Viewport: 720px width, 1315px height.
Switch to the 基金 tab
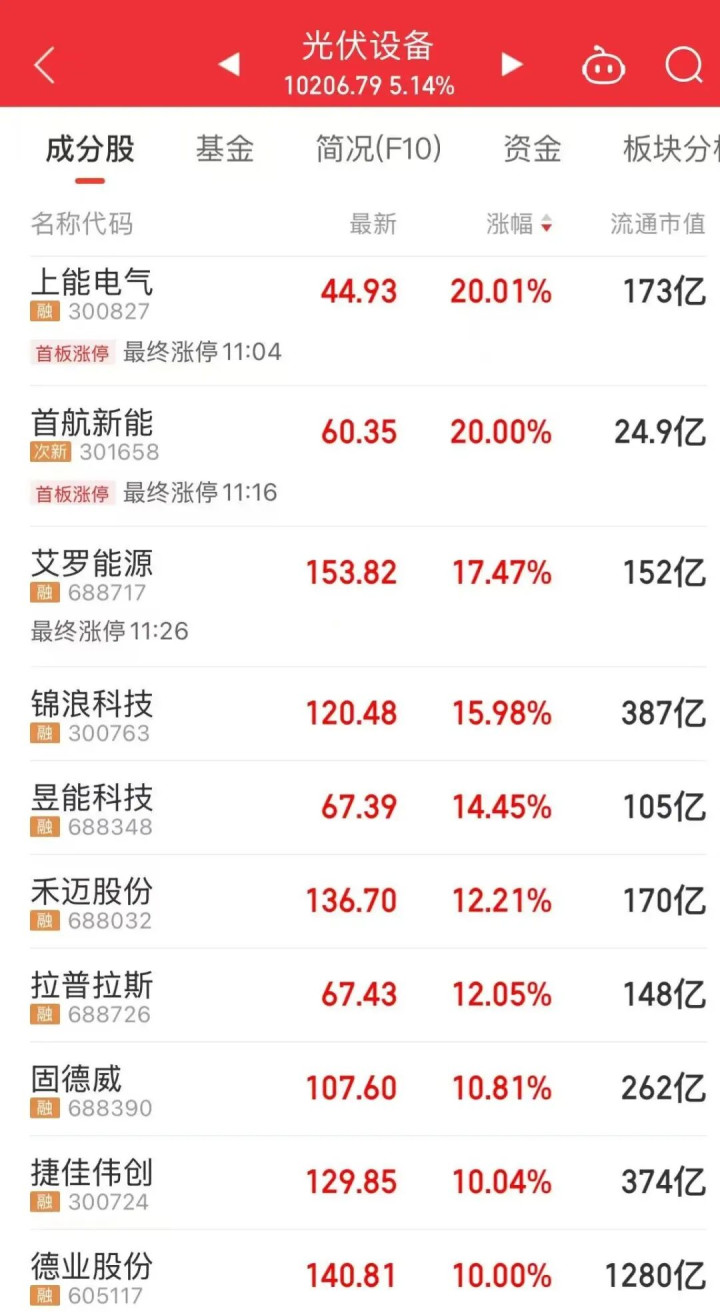point(225,150)
